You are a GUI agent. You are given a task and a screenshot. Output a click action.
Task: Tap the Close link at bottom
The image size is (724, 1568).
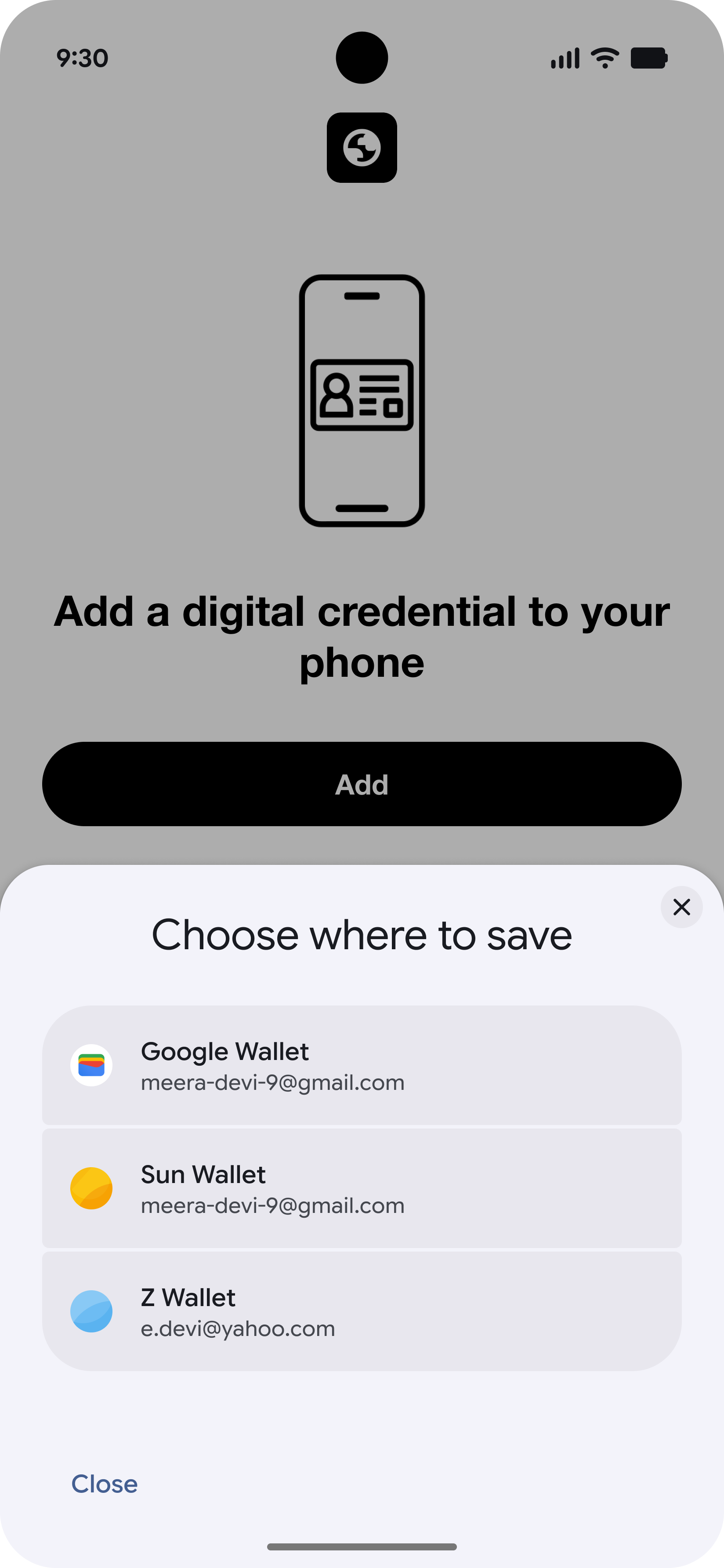pyautogui.click(x=104, y=1484)
